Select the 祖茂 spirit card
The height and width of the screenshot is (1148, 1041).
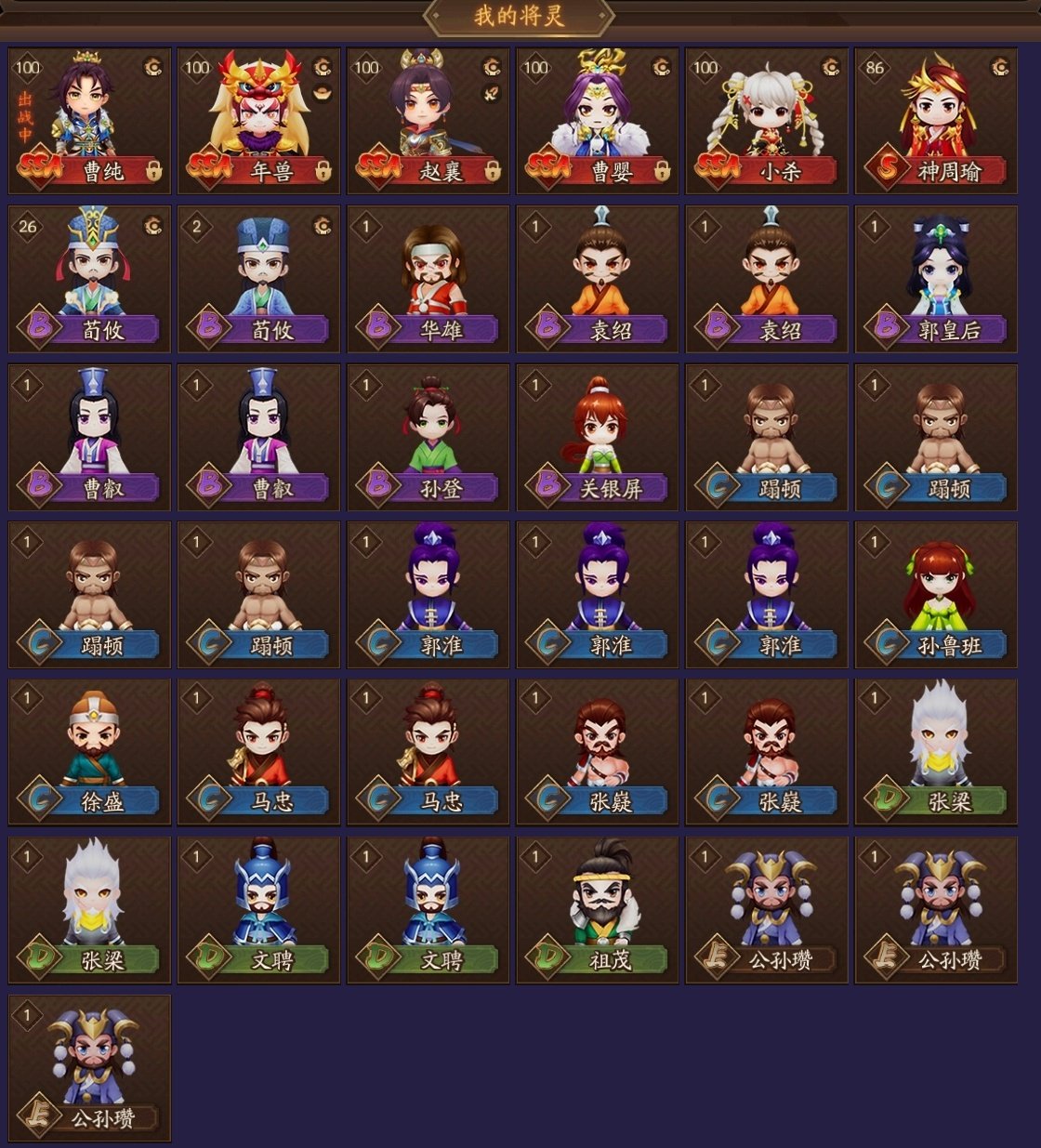[597, 910]
